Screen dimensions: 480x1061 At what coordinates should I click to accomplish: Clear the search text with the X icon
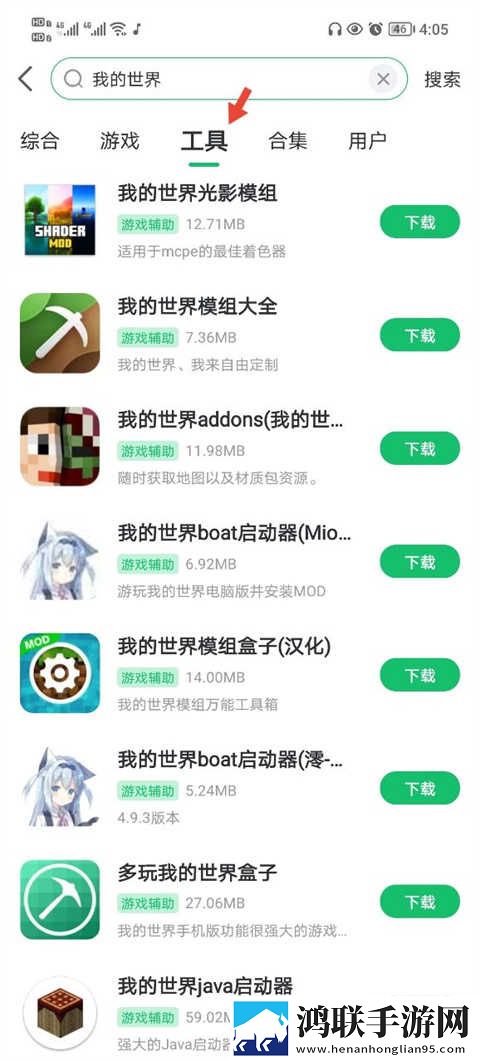(383, 79)
